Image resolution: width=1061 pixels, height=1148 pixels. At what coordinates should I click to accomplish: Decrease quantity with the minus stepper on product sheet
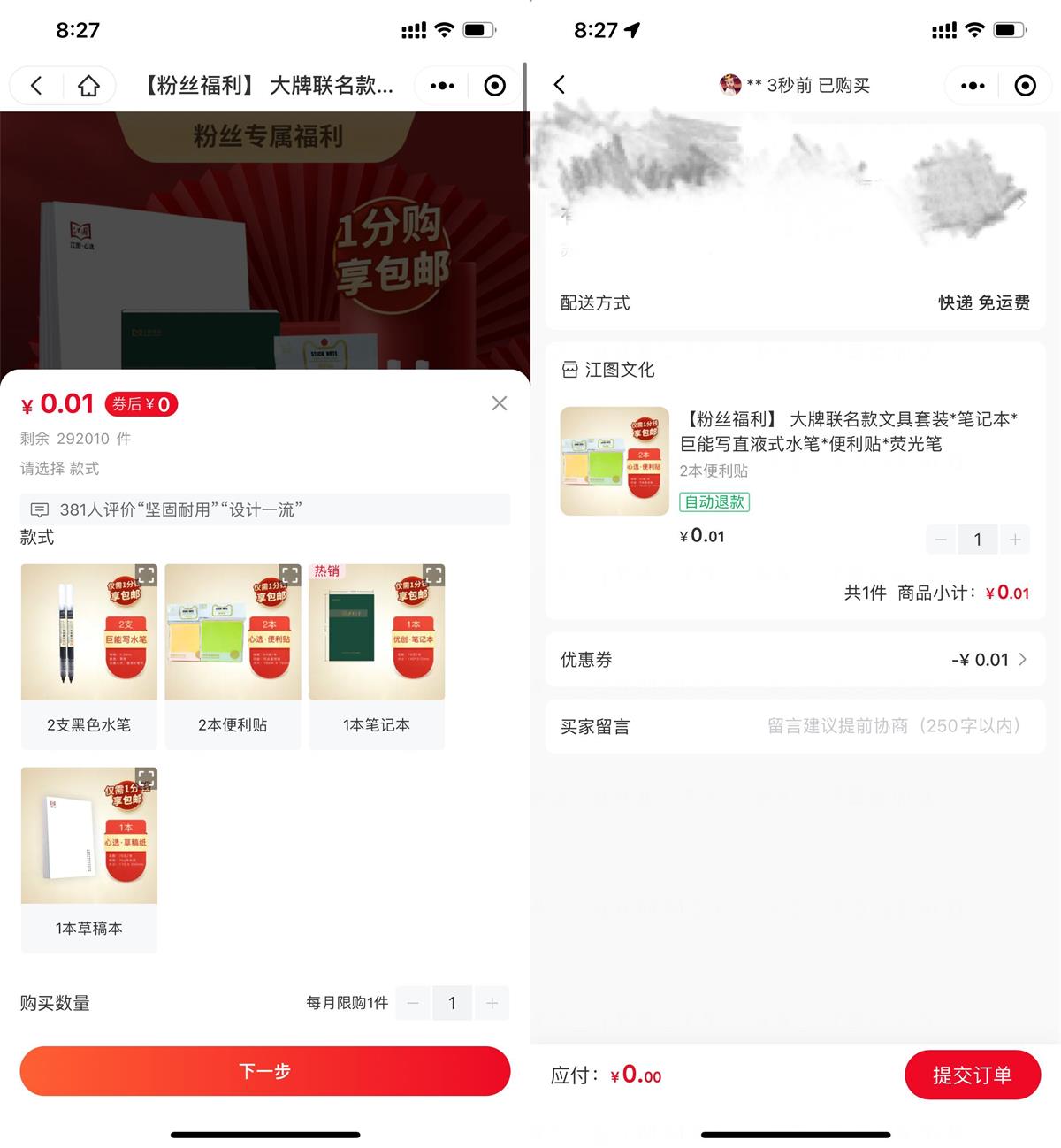pos(412,1003)
